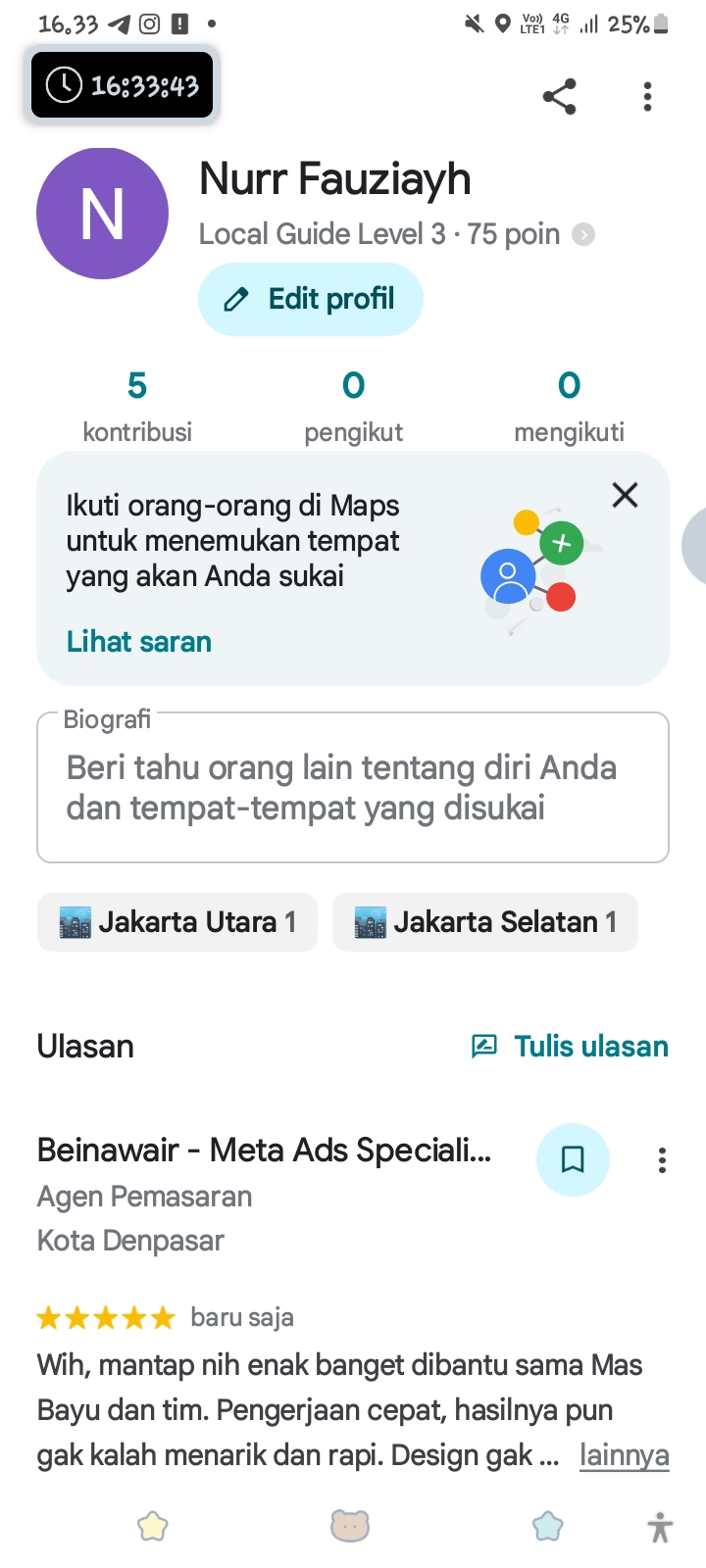Select the Jakarta Utara chip
Viewport: 706px width, 1568px height.
pyautogui.click(x=177, y=922)
